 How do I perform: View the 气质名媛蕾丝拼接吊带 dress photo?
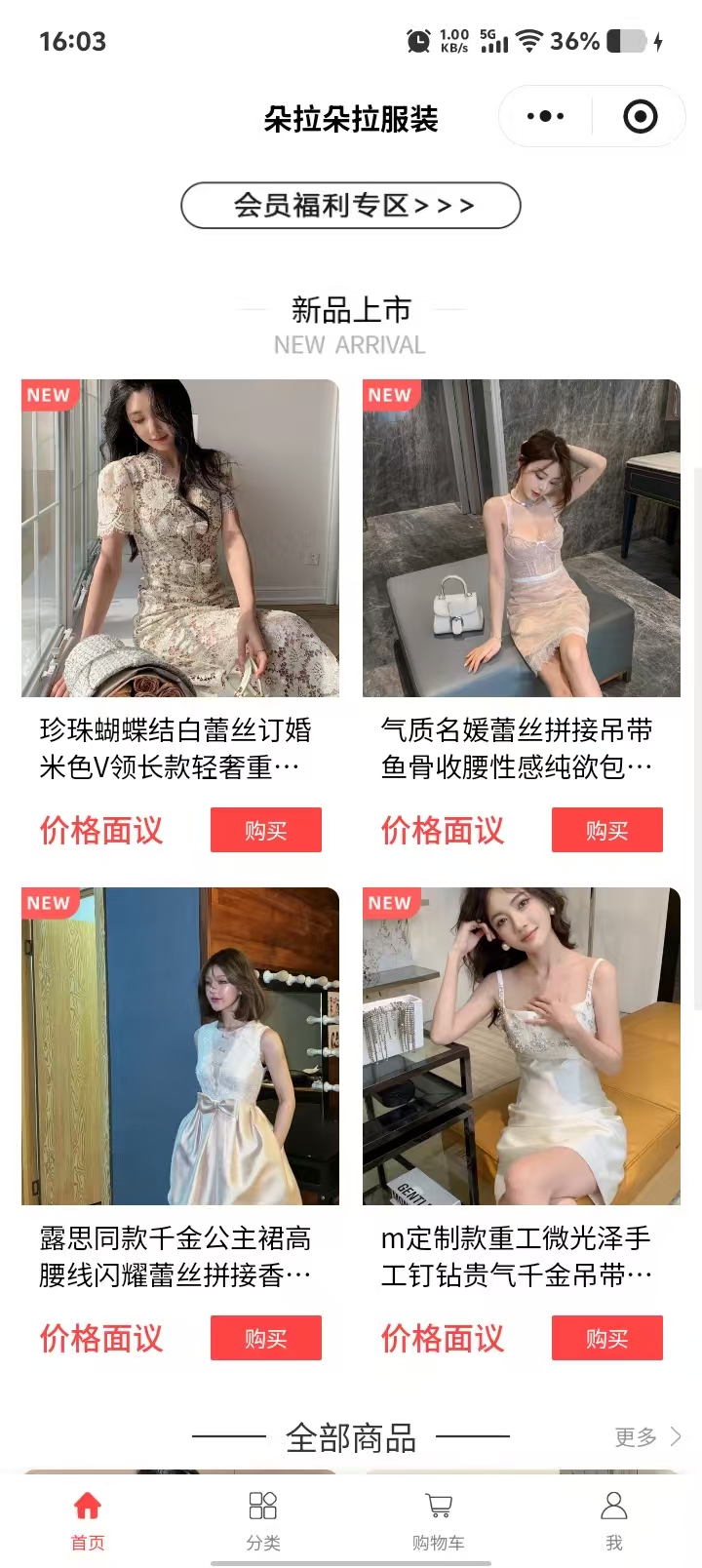[522, 538]
